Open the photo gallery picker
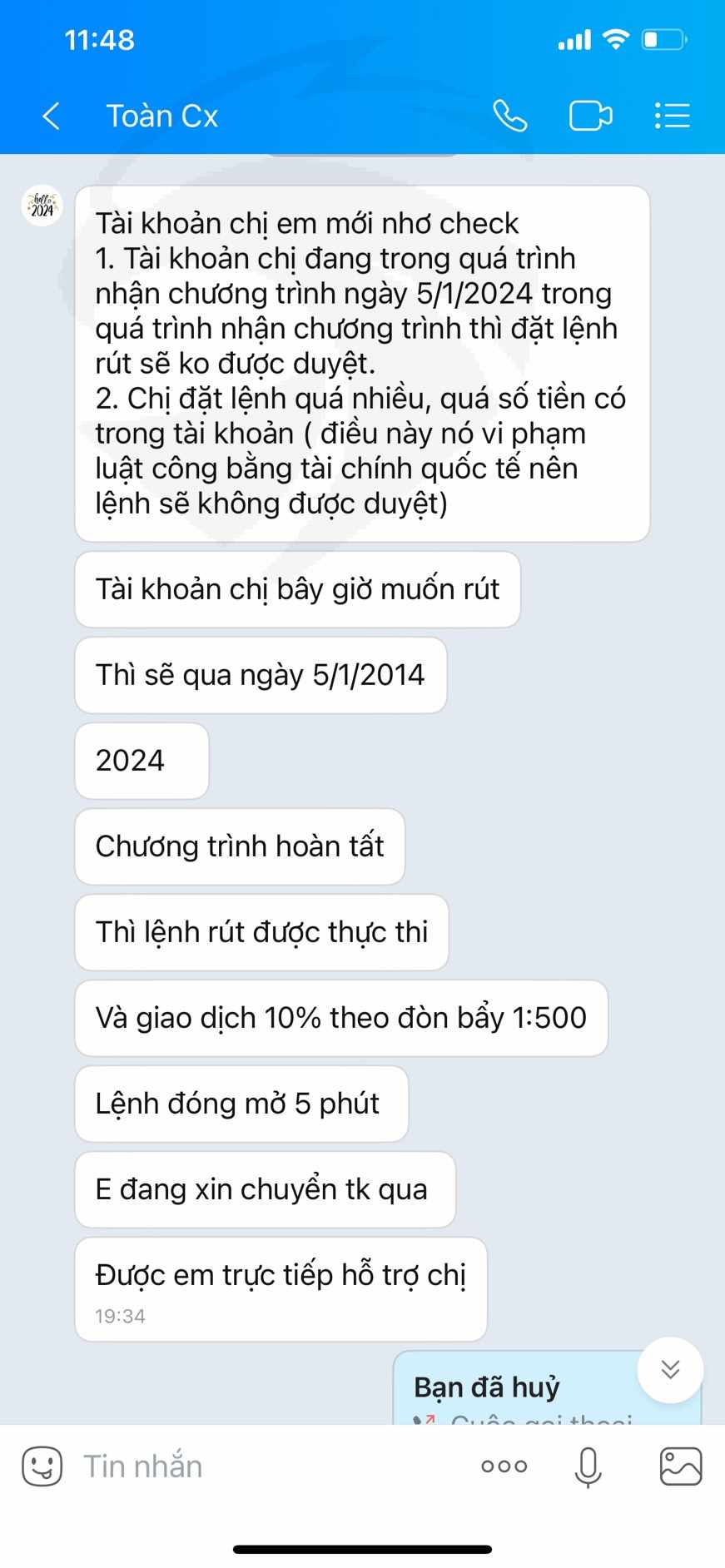 tap(680, 1466)
